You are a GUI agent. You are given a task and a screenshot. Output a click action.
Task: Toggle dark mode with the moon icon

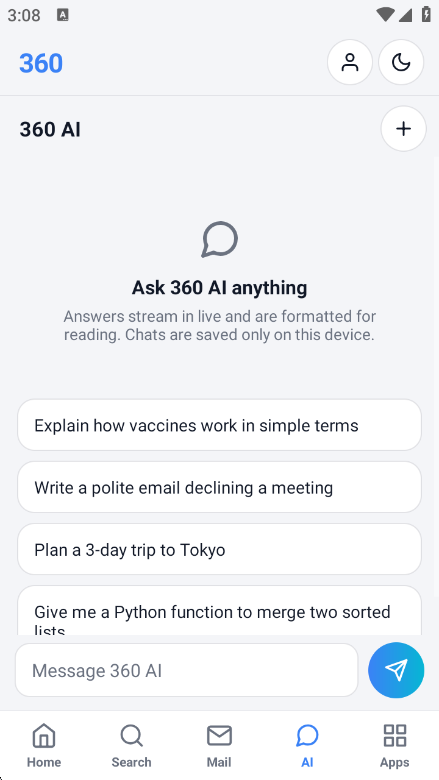click(x=401, y=62)
